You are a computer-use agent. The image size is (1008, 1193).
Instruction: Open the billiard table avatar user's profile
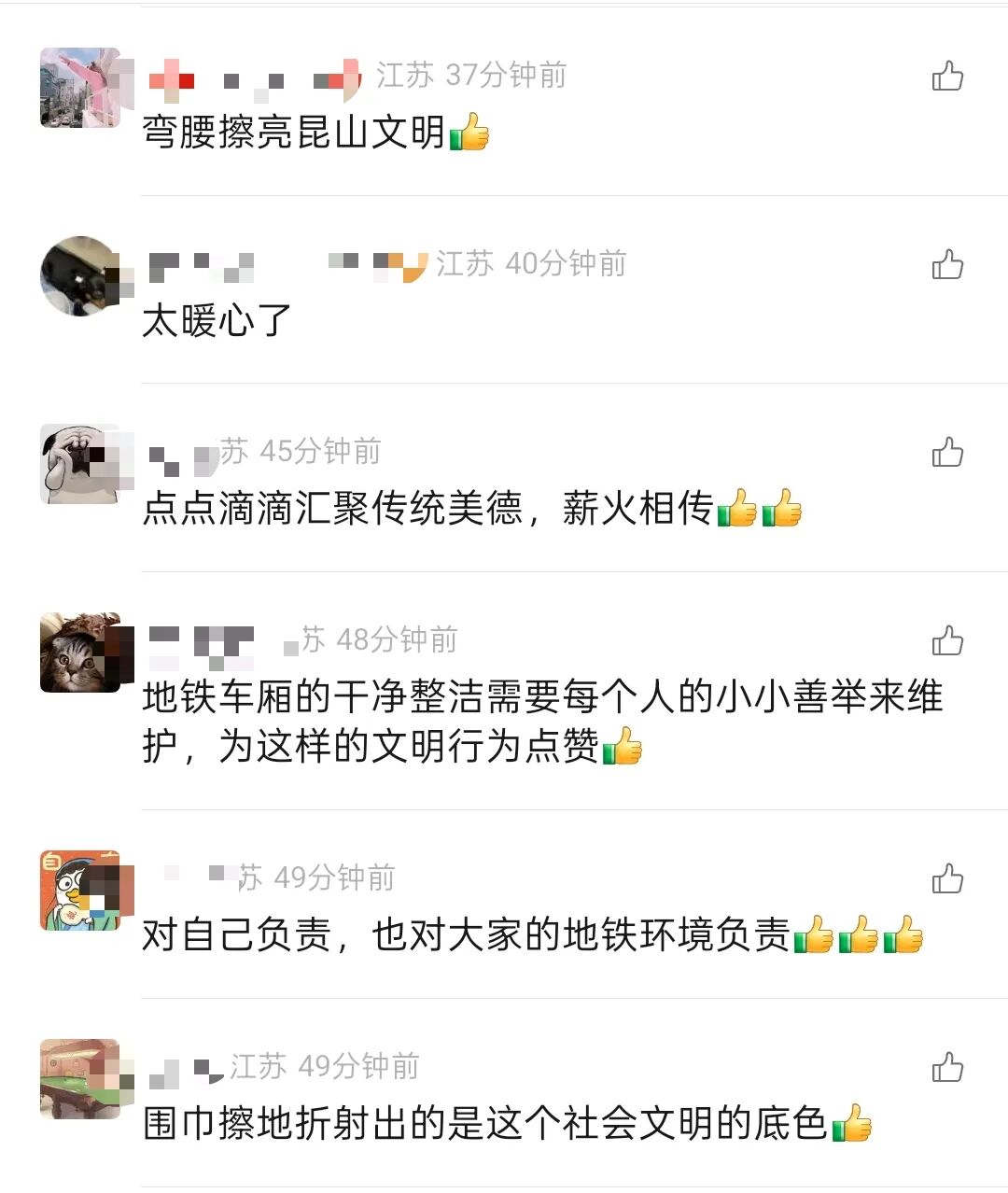[80, 1078]
